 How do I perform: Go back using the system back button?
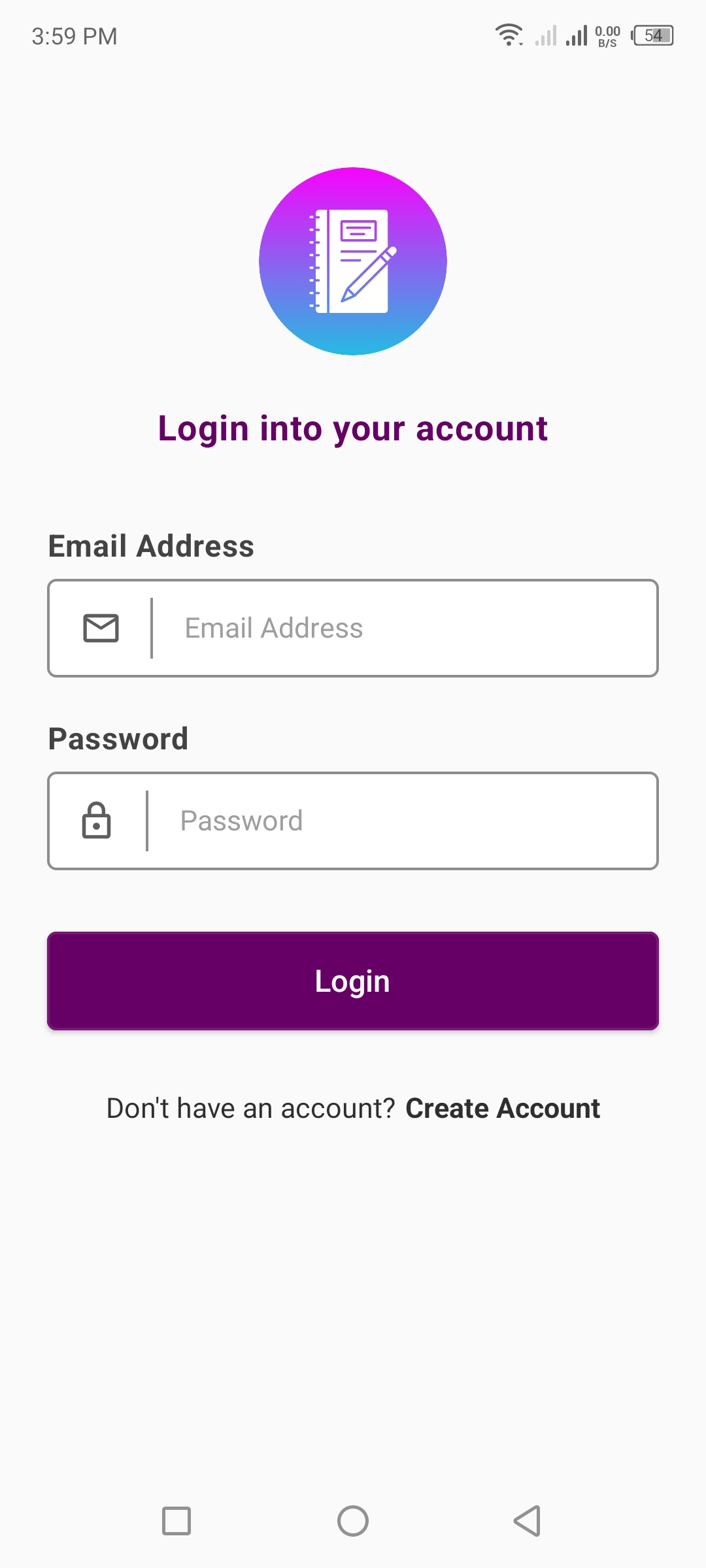click(527, 1521)
